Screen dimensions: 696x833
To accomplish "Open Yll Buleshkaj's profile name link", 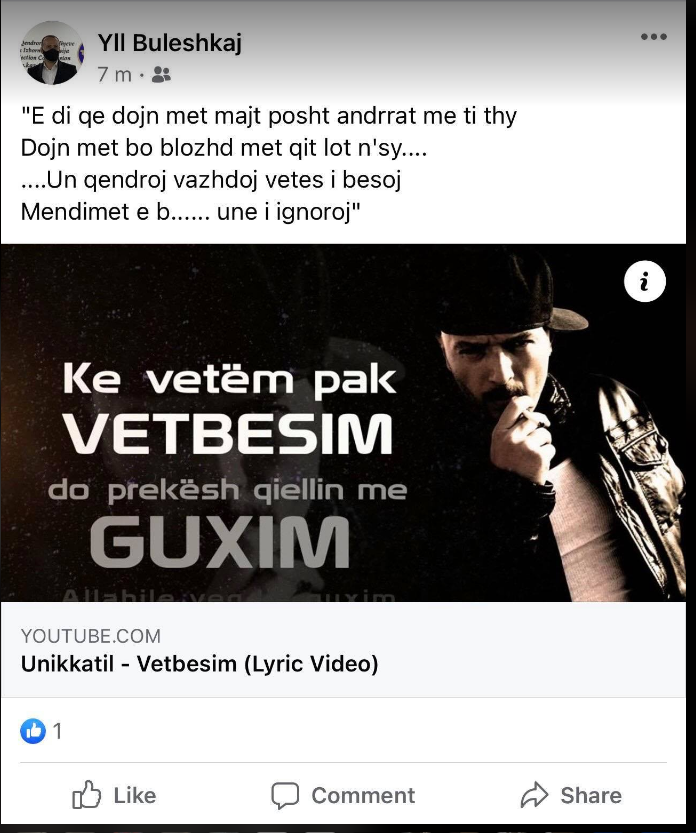I will tap(170, 42).
